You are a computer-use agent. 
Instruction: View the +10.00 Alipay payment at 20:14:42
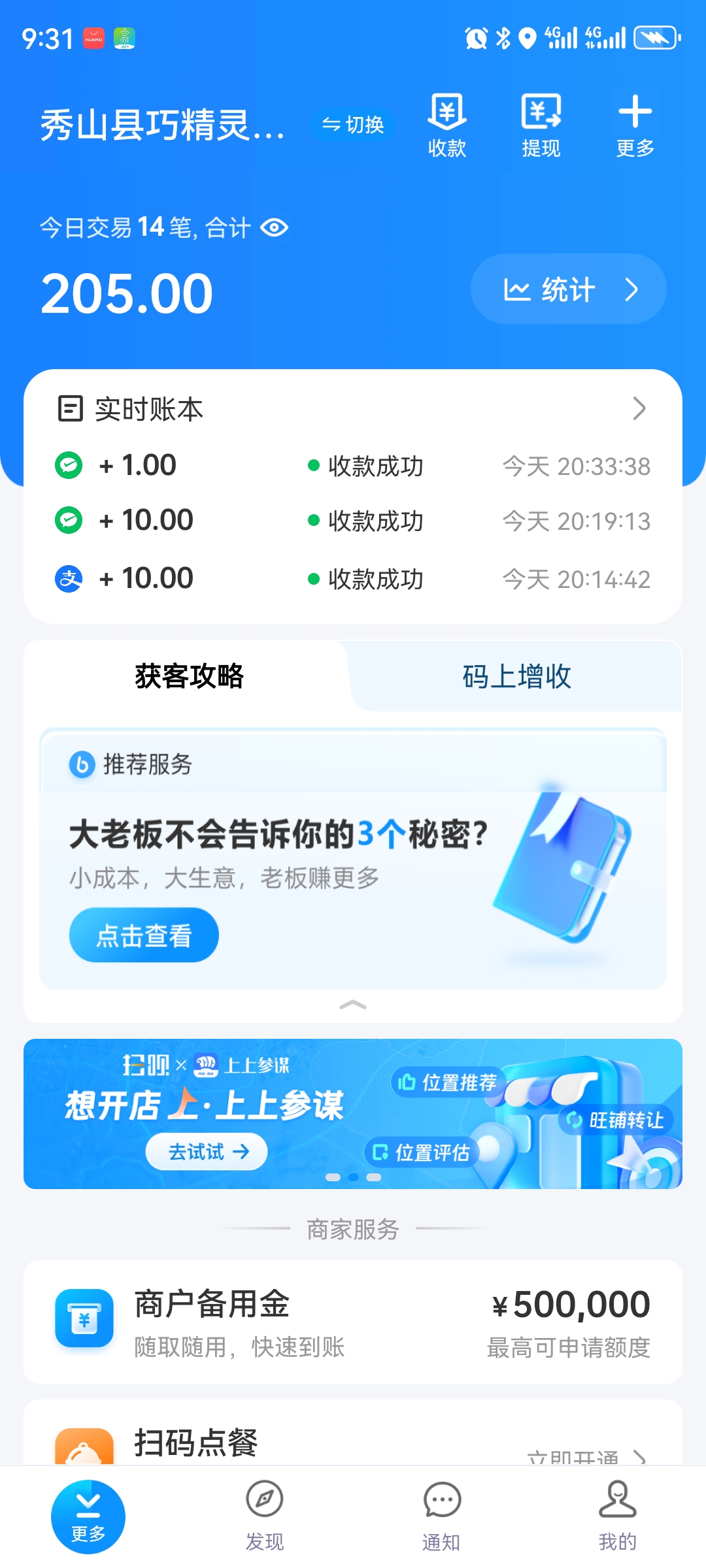[353, 579]
